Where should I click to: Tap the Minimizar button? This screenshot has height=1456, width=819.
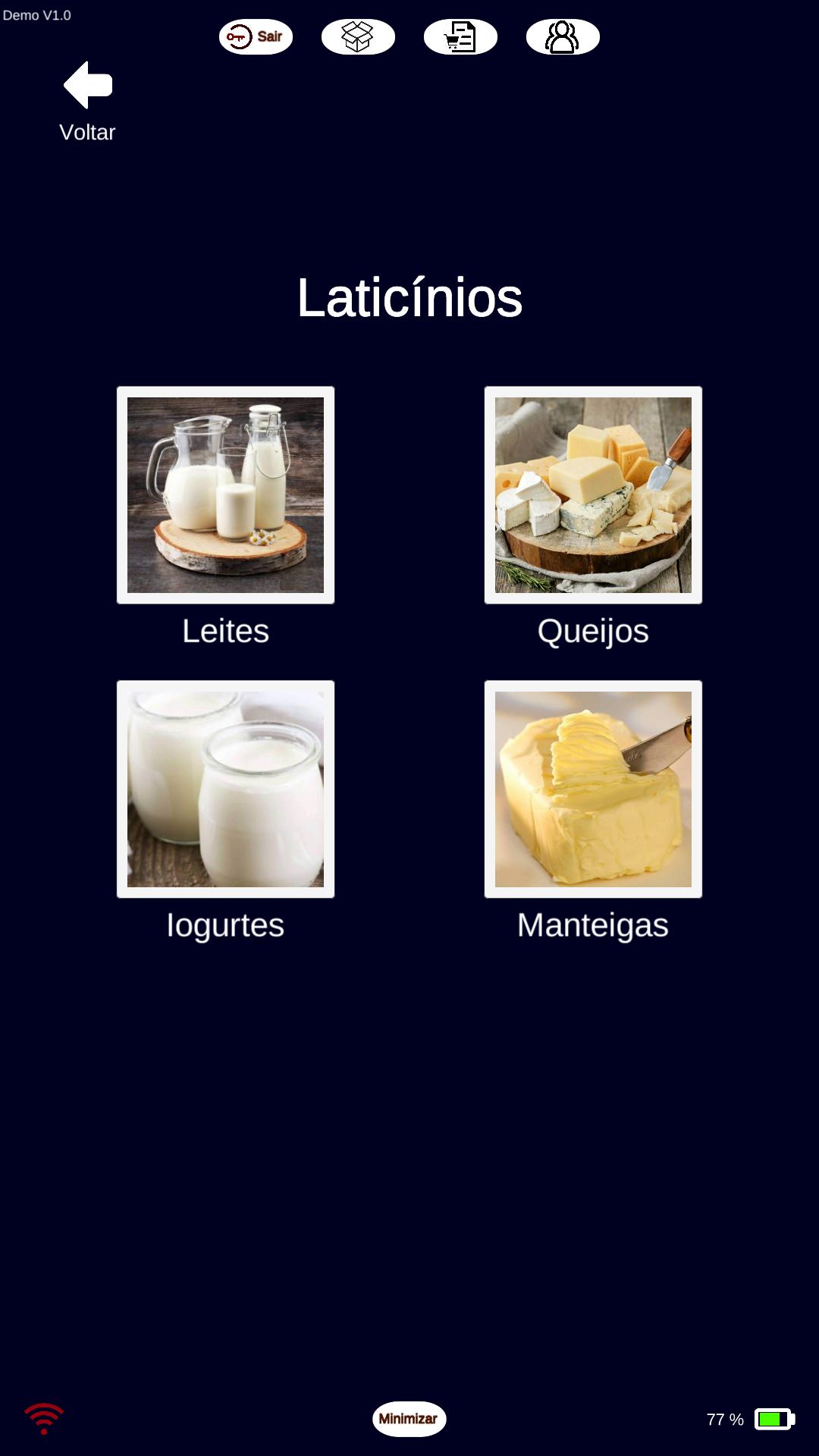409,1419
